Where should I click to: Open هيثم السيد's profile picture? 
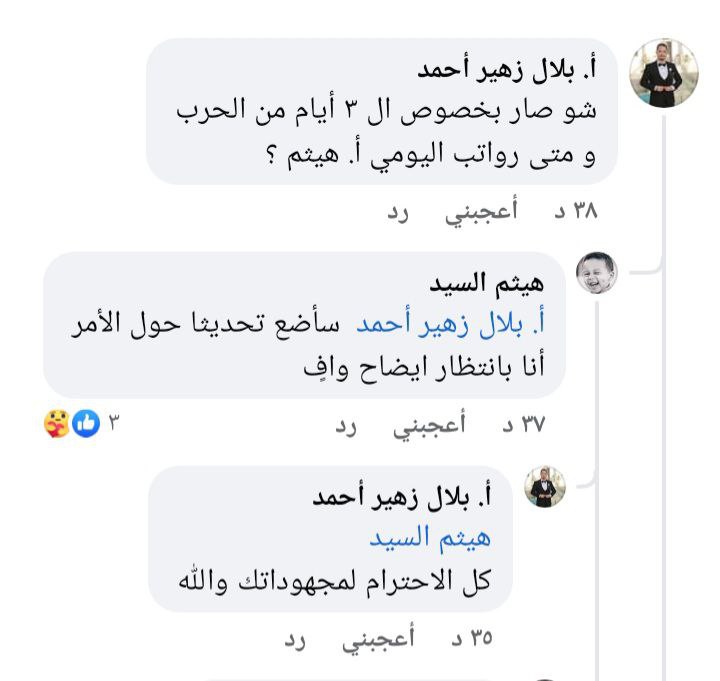(x=597, y=273)
